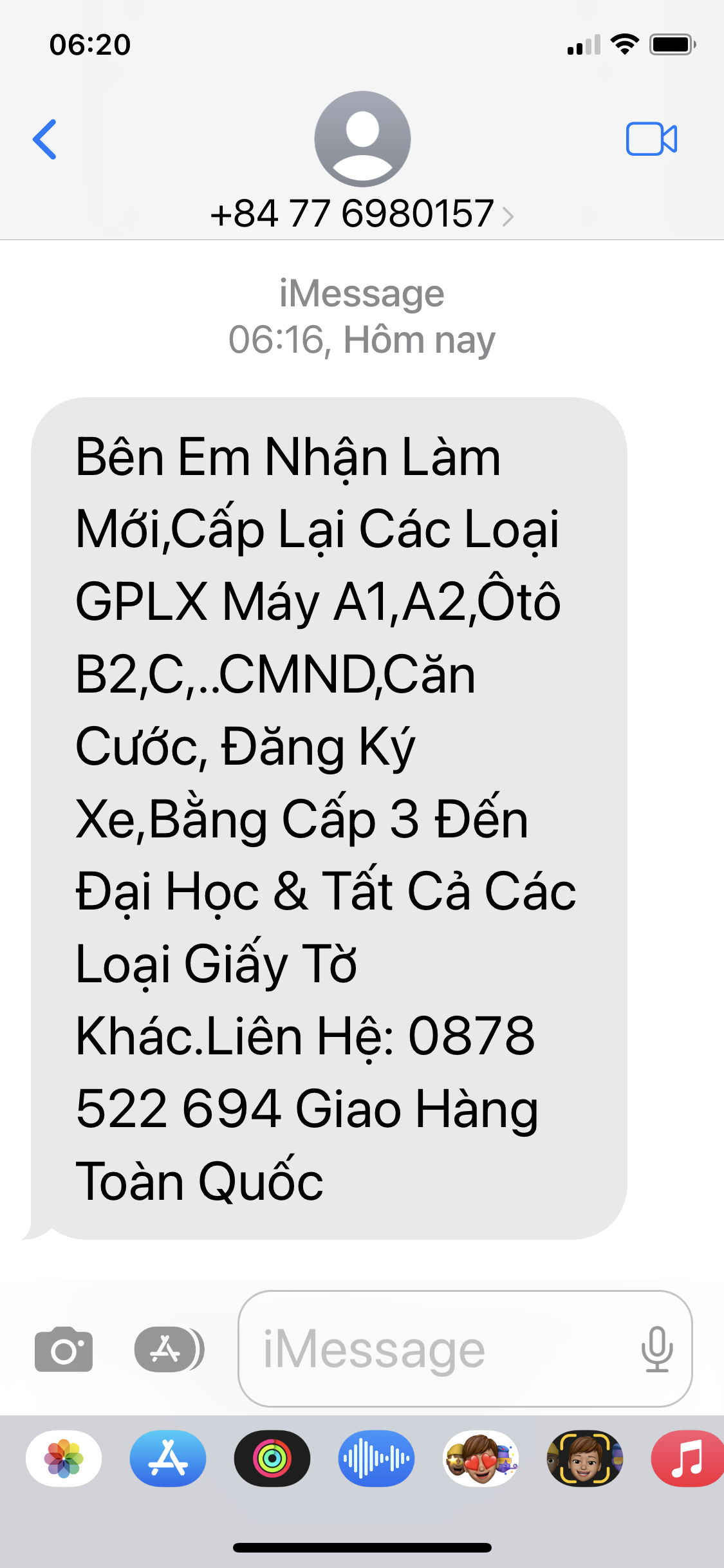Open Memoji stickers with heart eyes

[x=481, y=1459]
